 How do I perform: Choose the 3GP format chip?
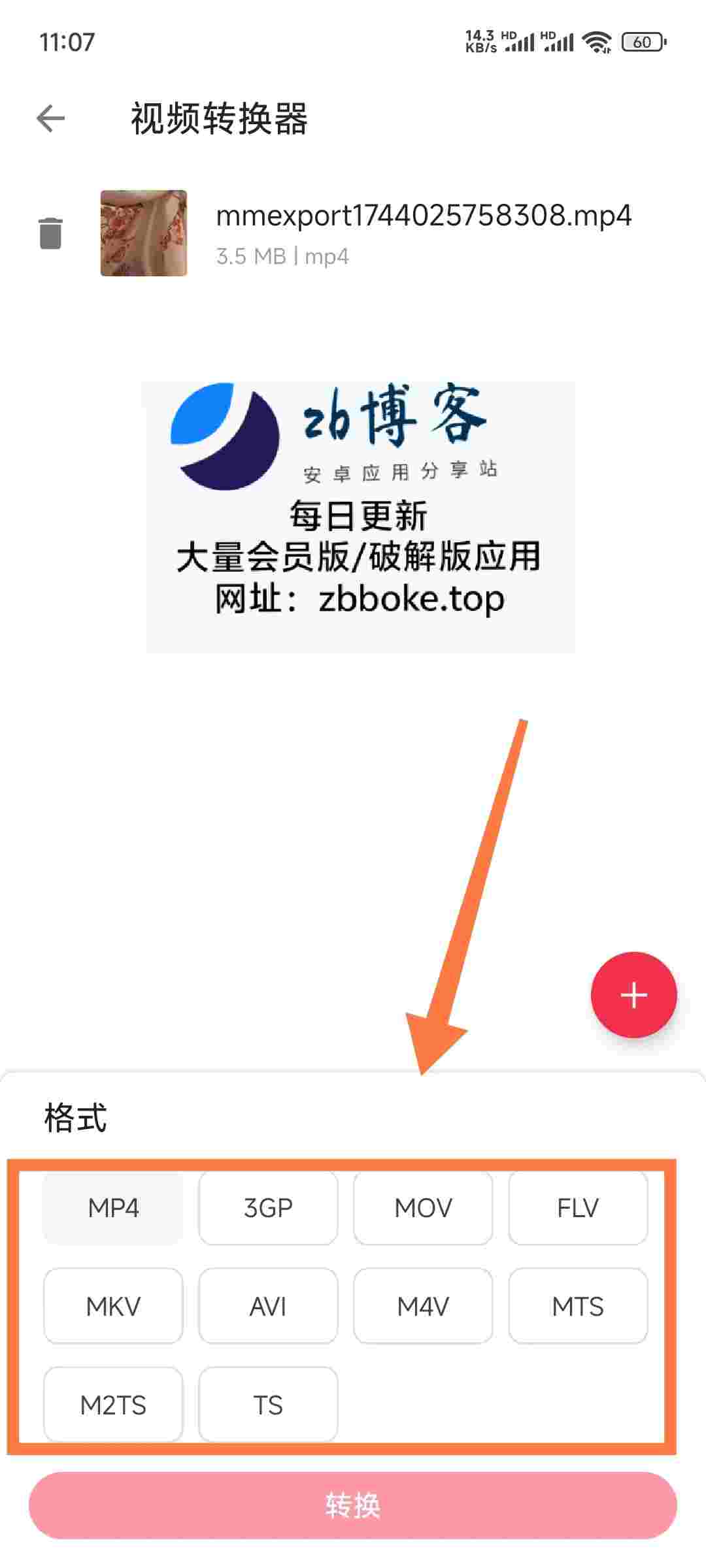268,1208
